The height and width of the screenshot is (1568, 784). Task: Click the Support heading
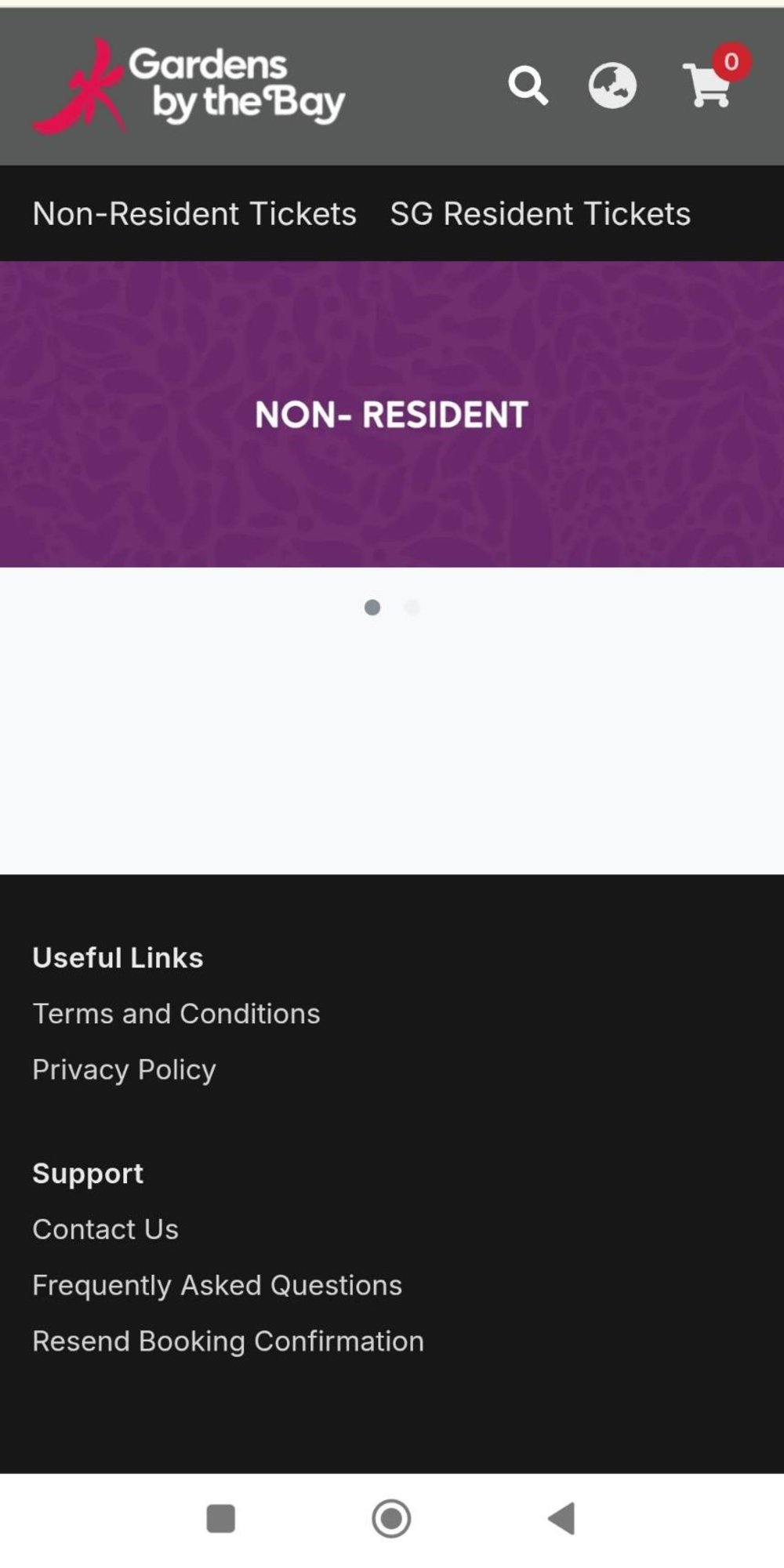87,1172
